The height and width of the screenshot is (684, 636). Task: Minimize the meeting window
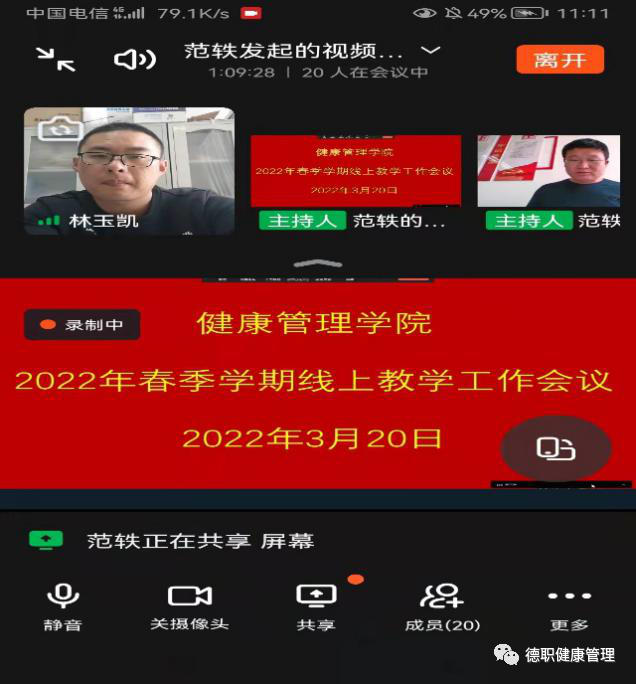coord(56,59)
